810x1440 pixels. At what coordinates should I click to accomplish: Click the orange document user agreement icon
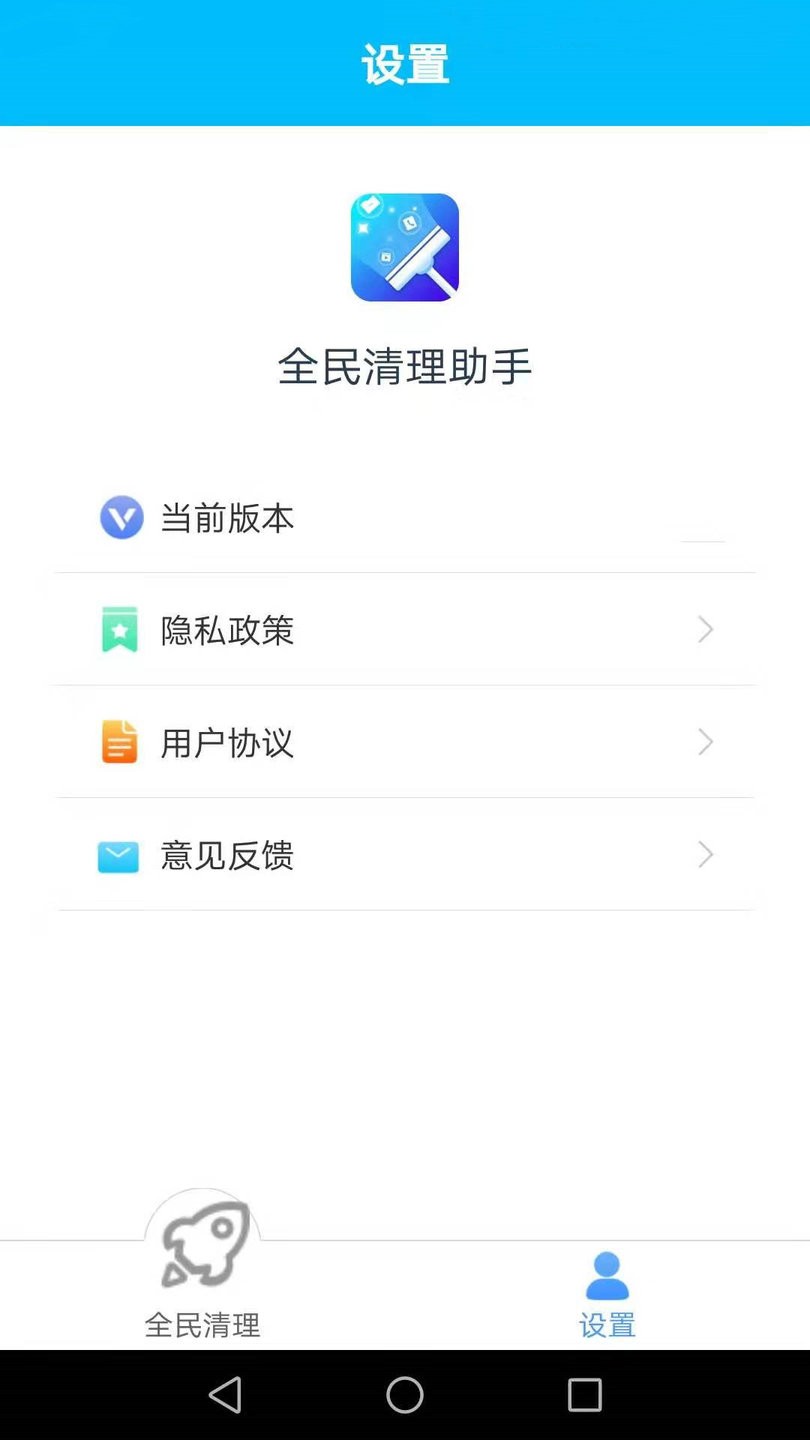pyautogui.click(x=119, y=742)
